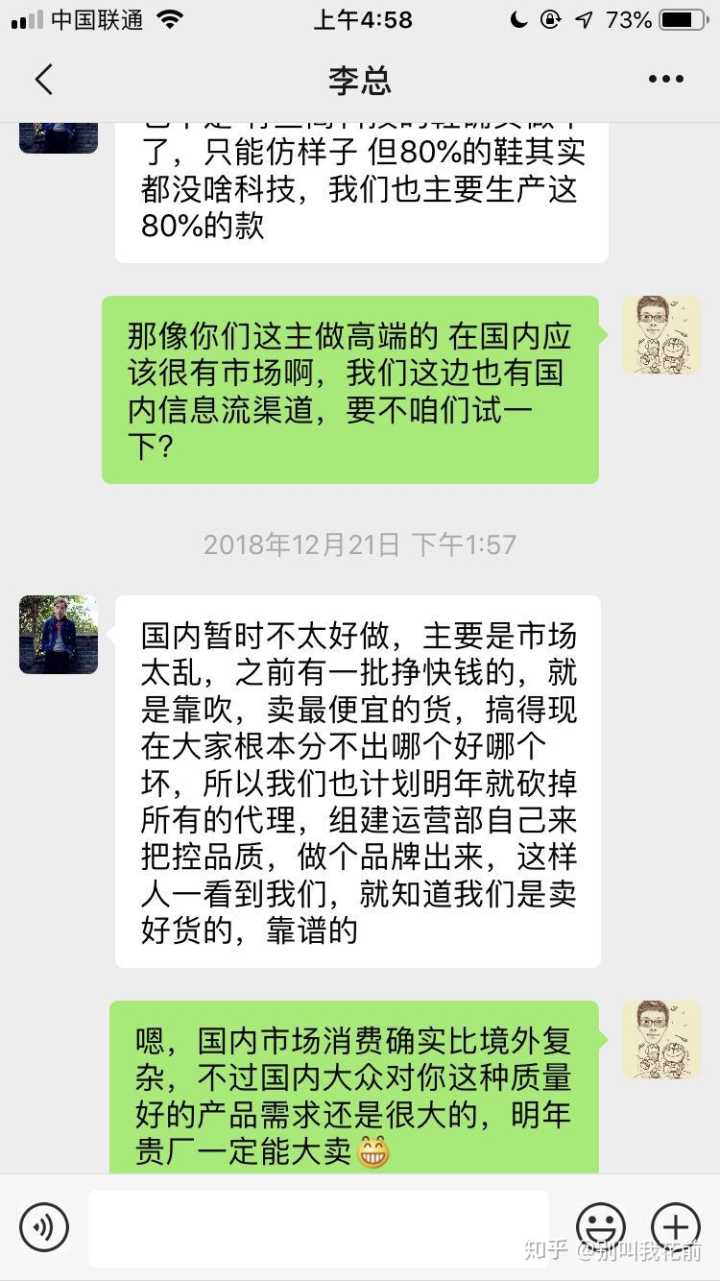
Task: Switch to voice message input
Action: click(x=44, y=1227)
